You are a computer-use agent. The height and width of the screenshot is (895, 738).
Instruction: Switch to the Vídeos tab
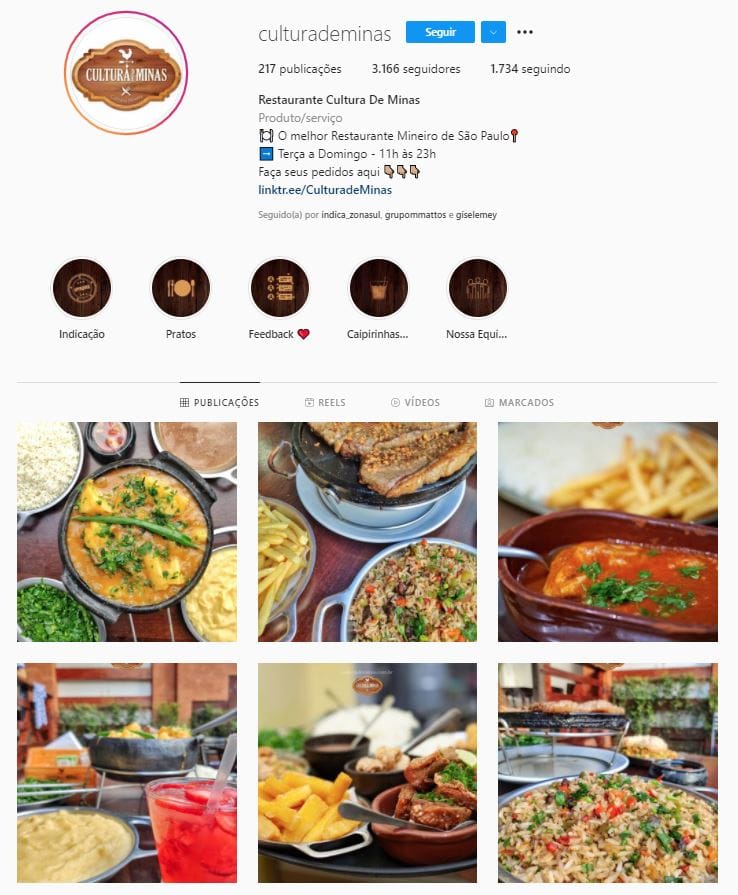click(415, 403)
